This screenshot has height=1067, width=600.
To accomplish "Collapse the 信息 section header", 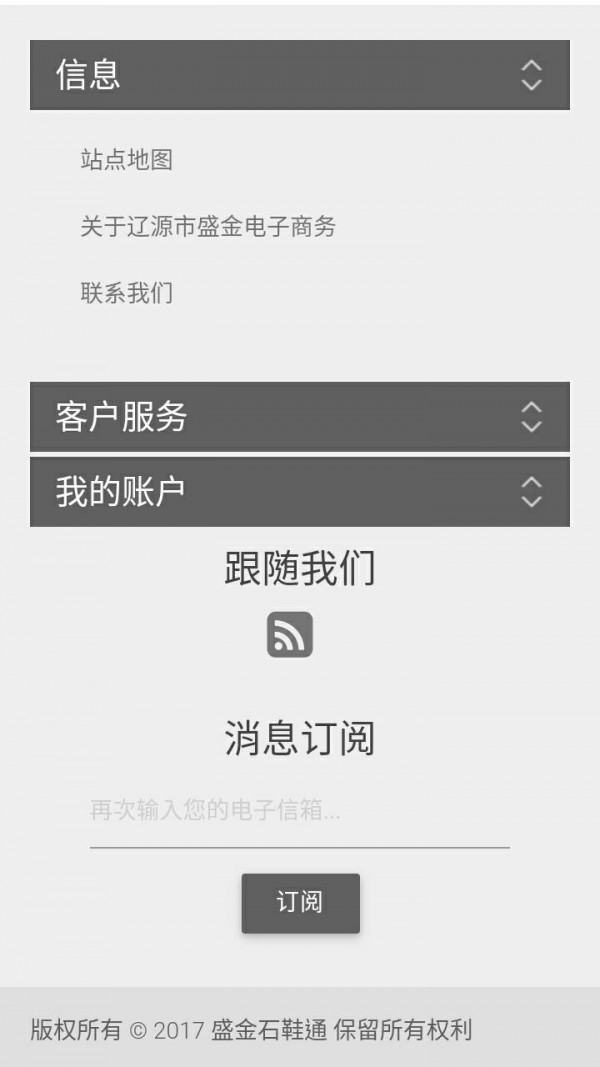I will (299, 75).
